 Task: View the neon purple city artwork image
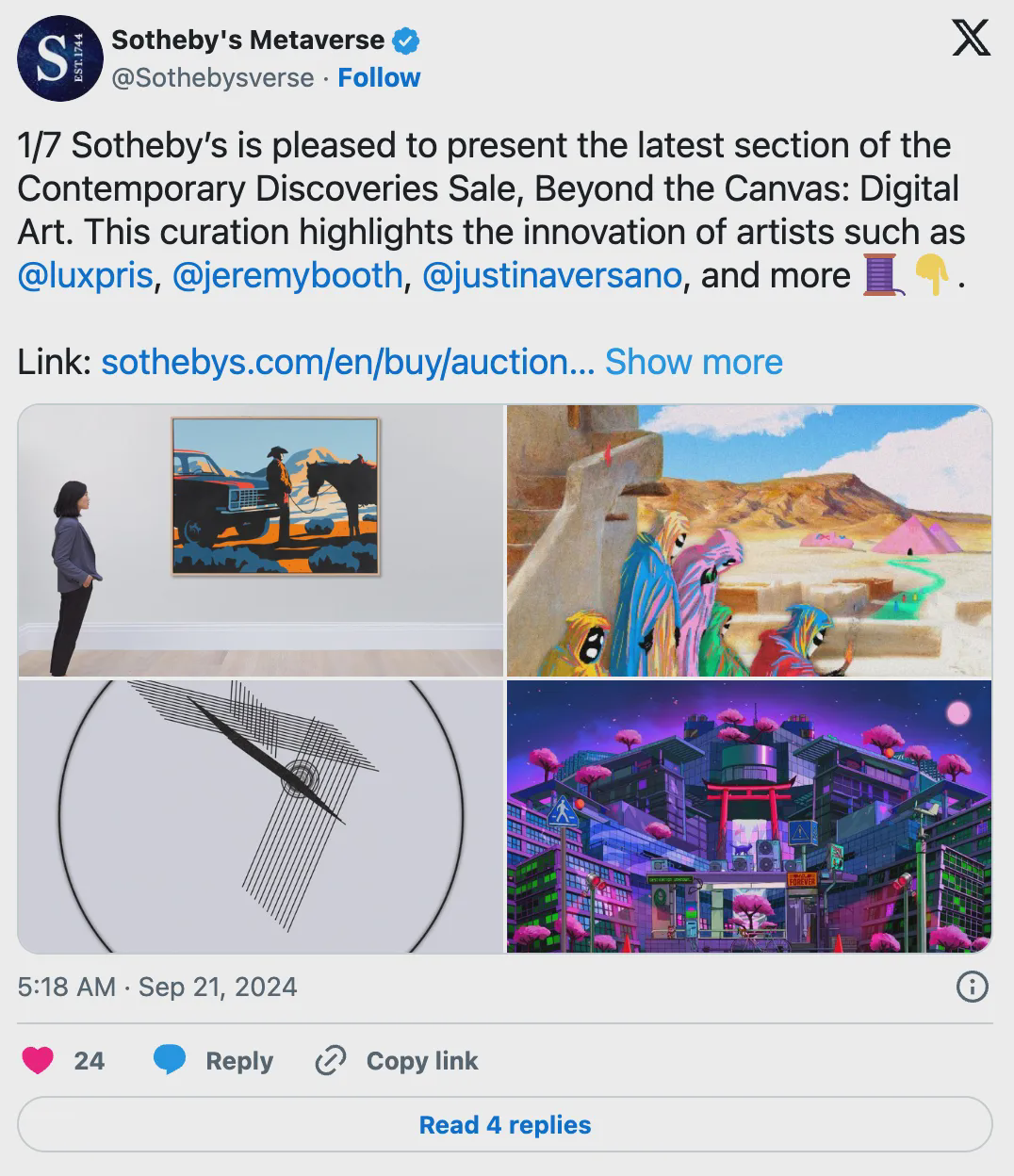[749, 816]
